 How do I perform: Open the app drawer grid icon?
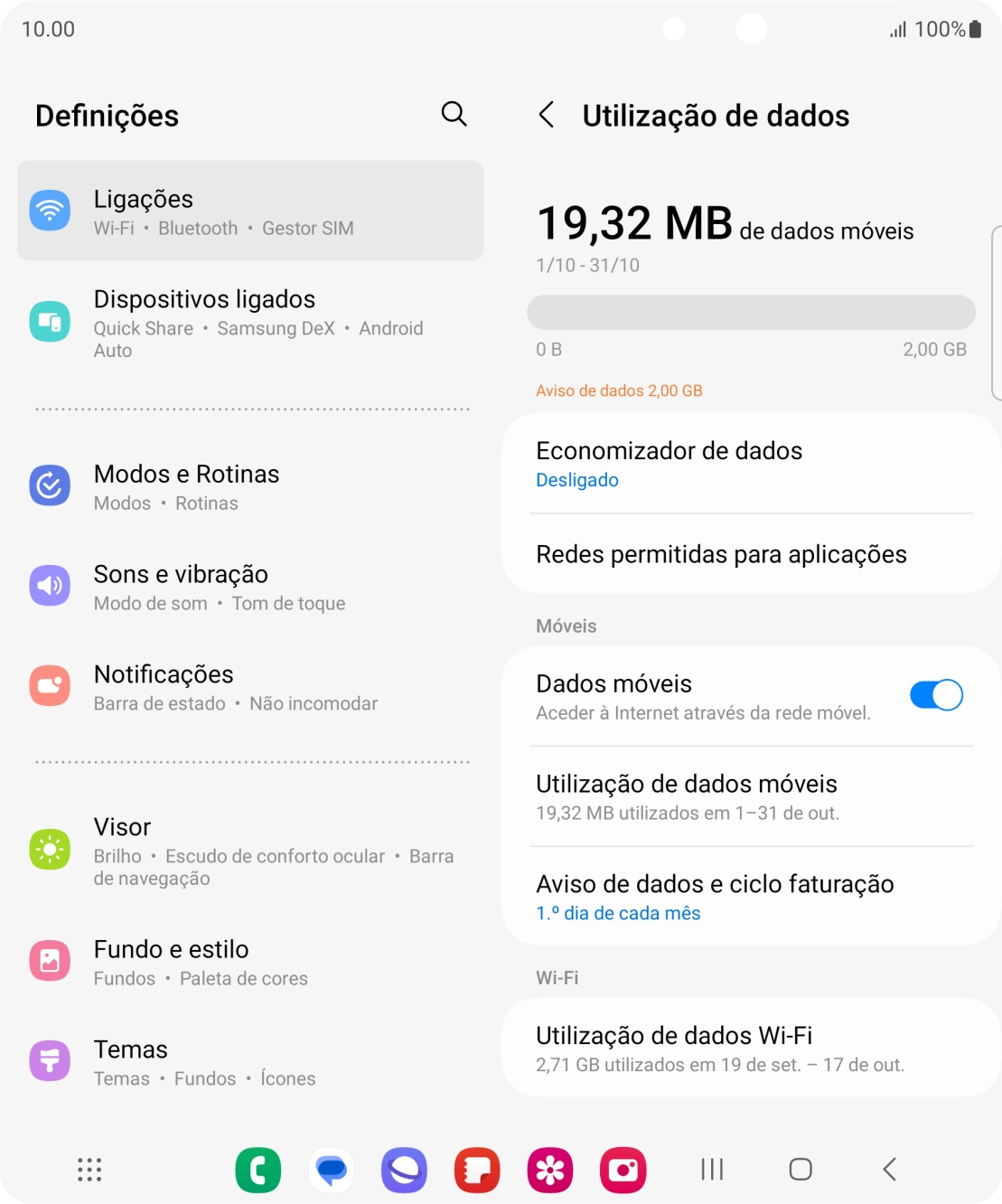pos(89,1170)
